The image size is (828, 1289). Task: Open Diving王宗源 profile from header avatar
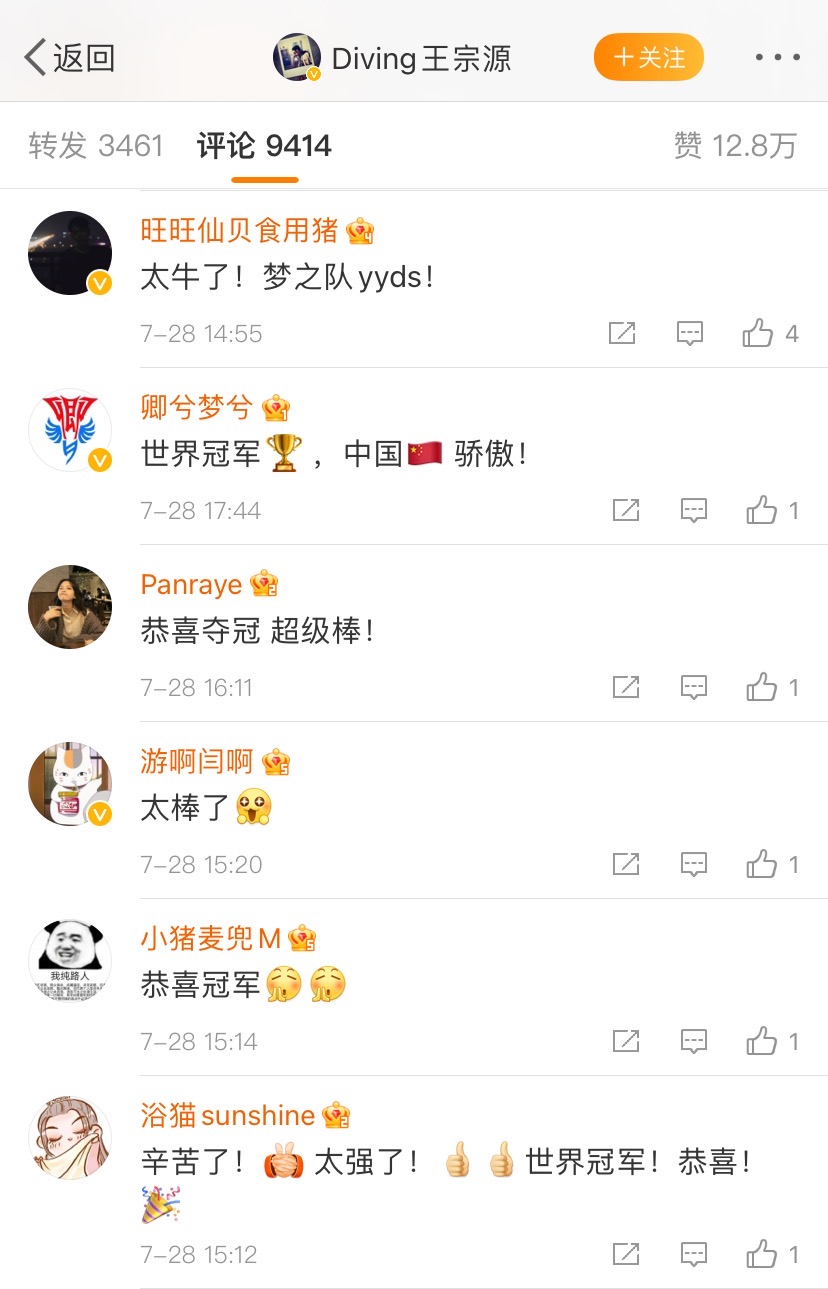pyautogui.click(x=297, y=58)
